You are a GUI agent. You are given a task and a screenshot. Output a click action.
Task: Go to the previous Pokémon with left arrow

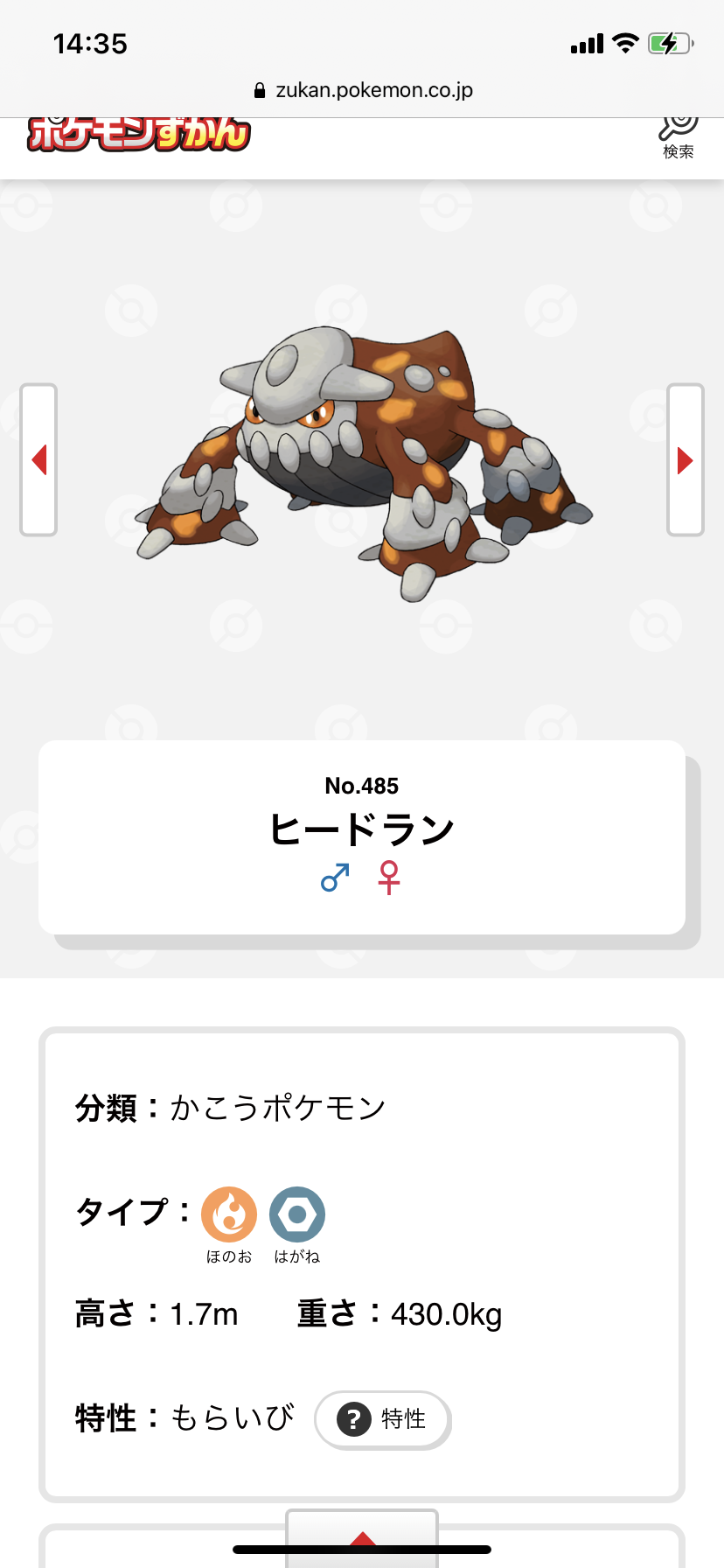tap(38, 459)
